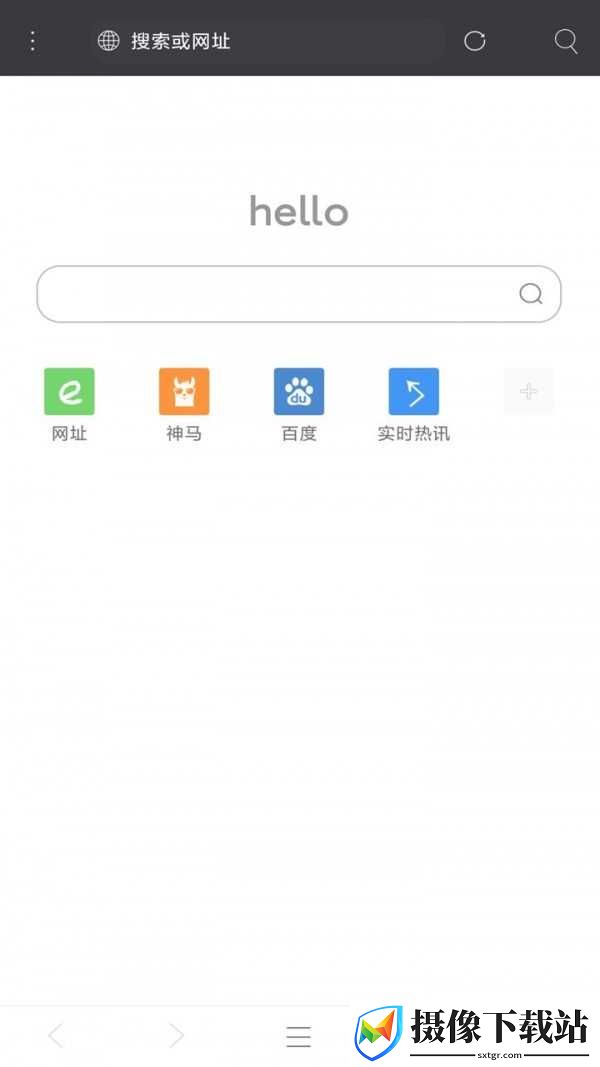The image size is (600, 1067).
Task: Focus the search box under hello
Action: 299,294
